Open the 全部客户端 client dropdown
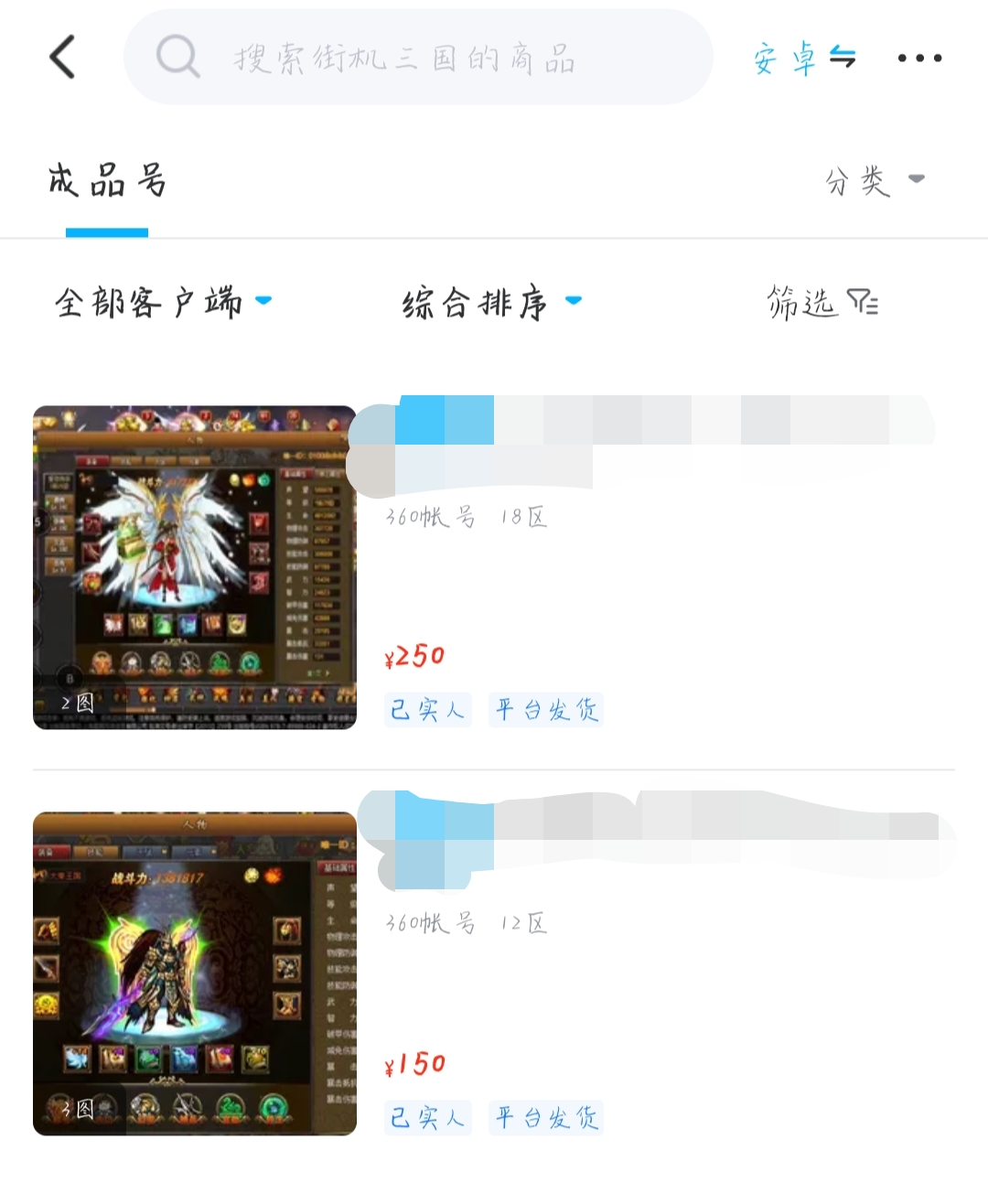Viewport: 988px width, 1204px height. tap(163, 302)
